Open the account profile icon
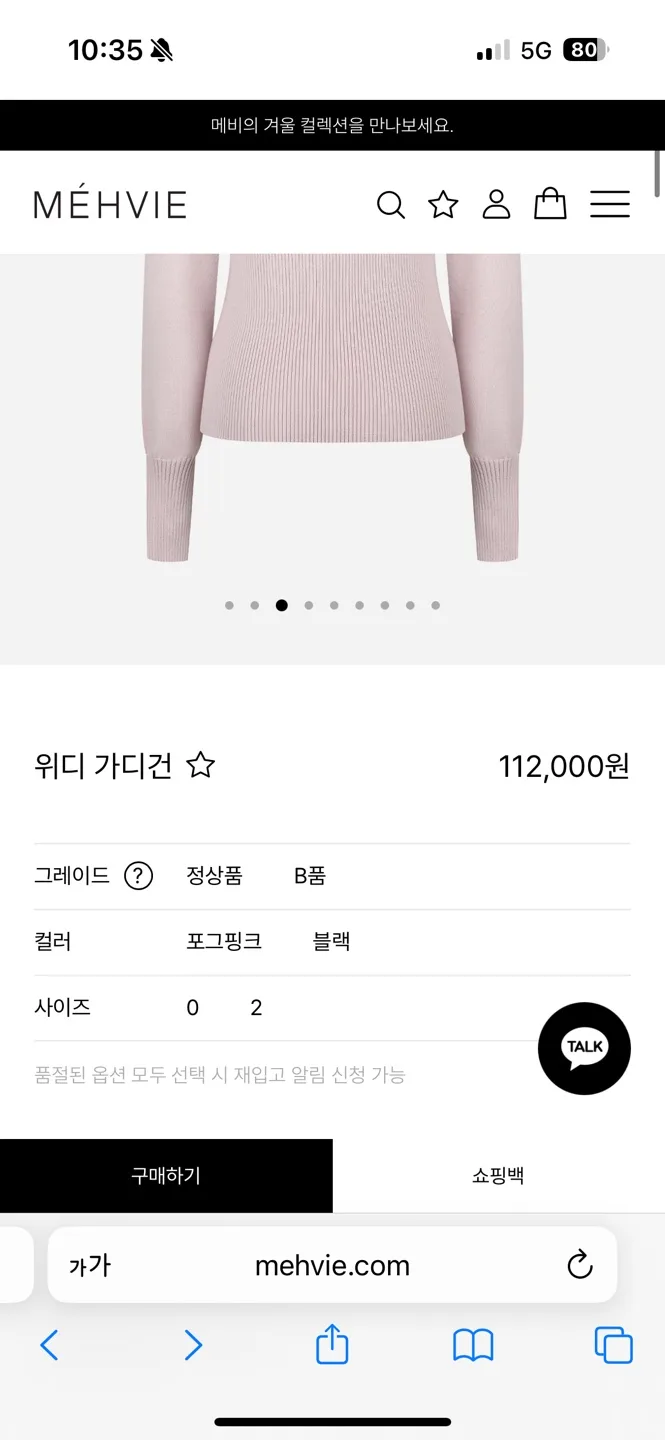Image resolution: width=665 pixels, height=1440 pixels. click(496, 204)
